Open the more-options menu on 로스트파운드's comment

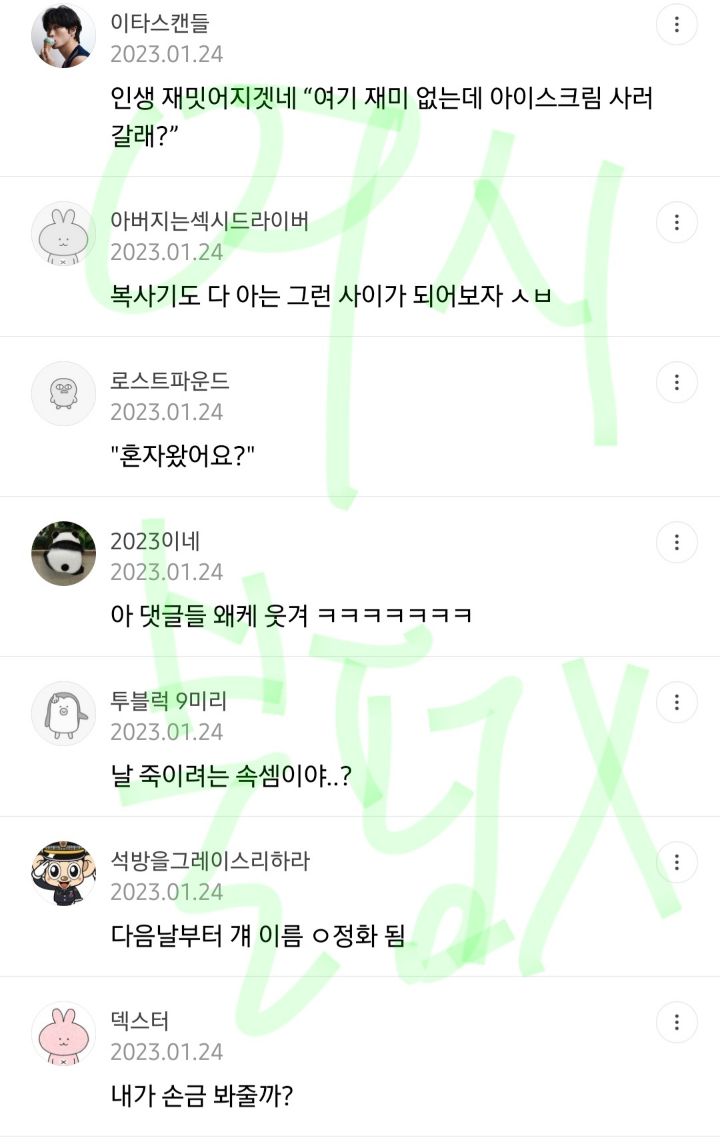[676, 382]
